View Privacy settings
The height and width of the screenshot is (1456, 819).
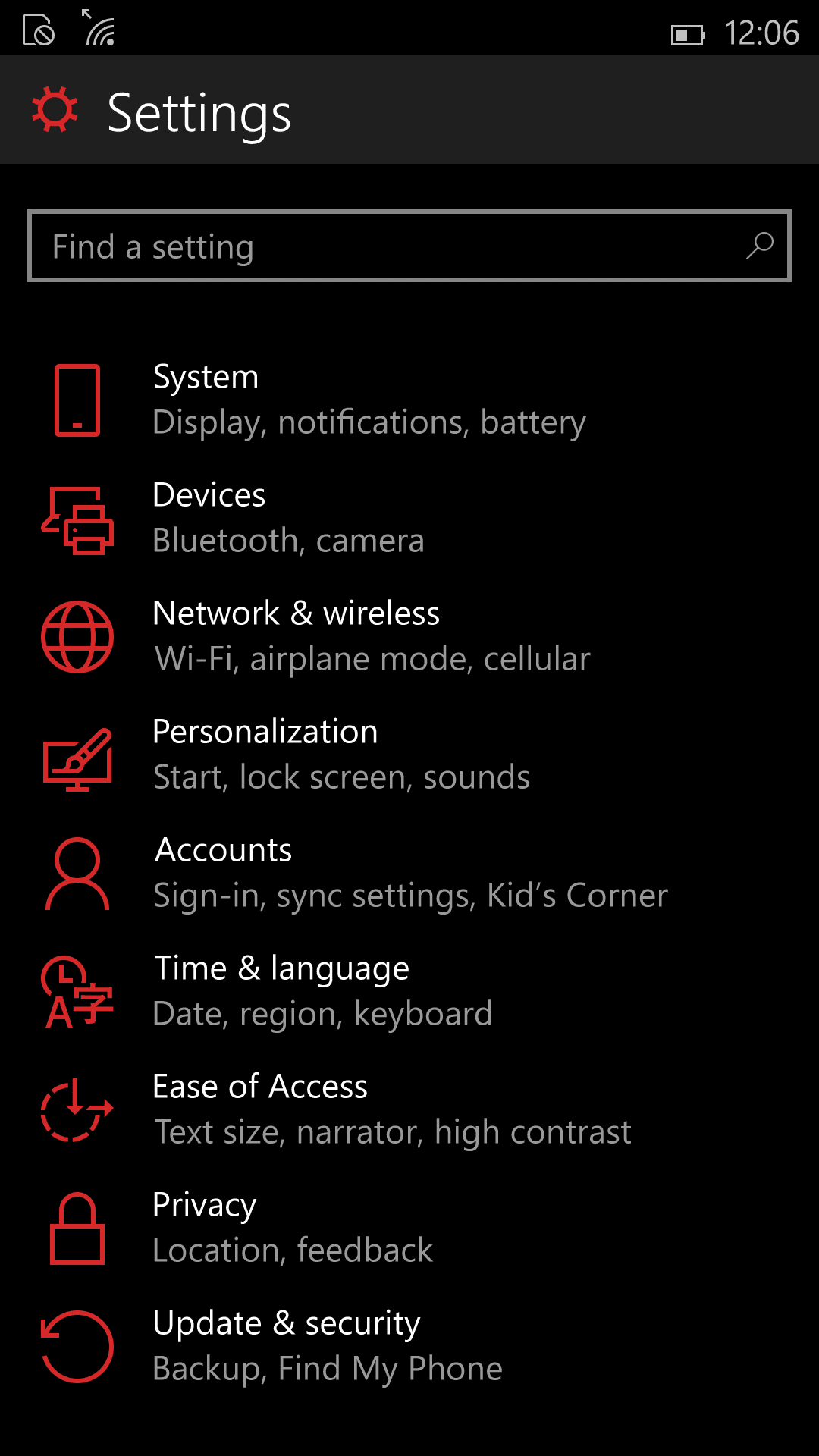[x=409, y=1228]
